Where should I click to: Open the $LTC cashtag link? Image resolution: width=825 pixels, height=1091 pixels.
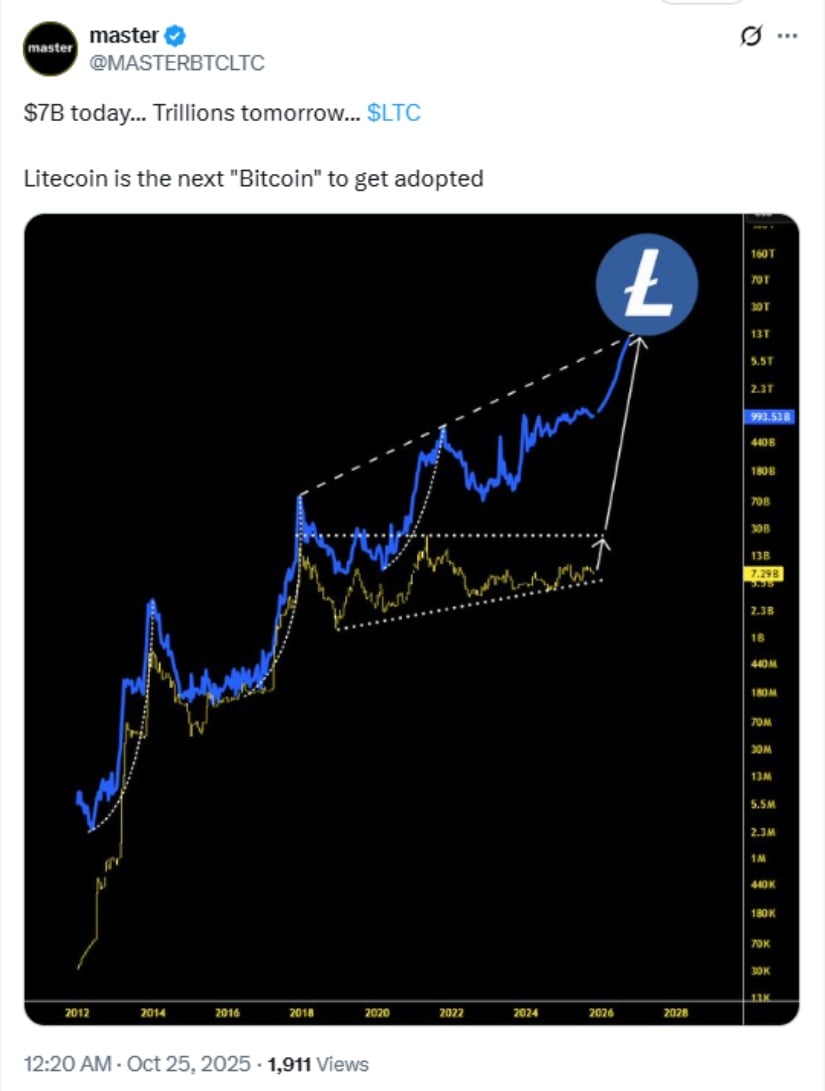pyautogui.click(x=394, y=113)
